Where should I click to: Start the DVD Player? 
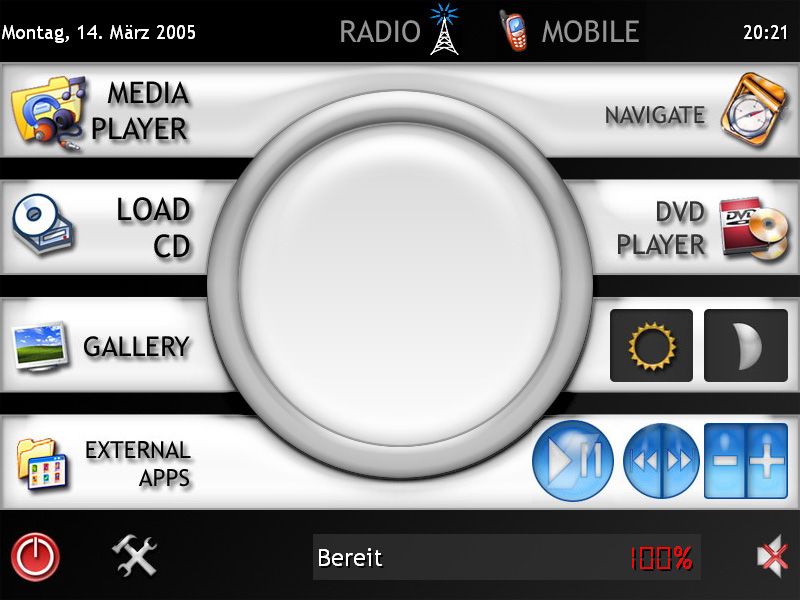pos(700,228)
